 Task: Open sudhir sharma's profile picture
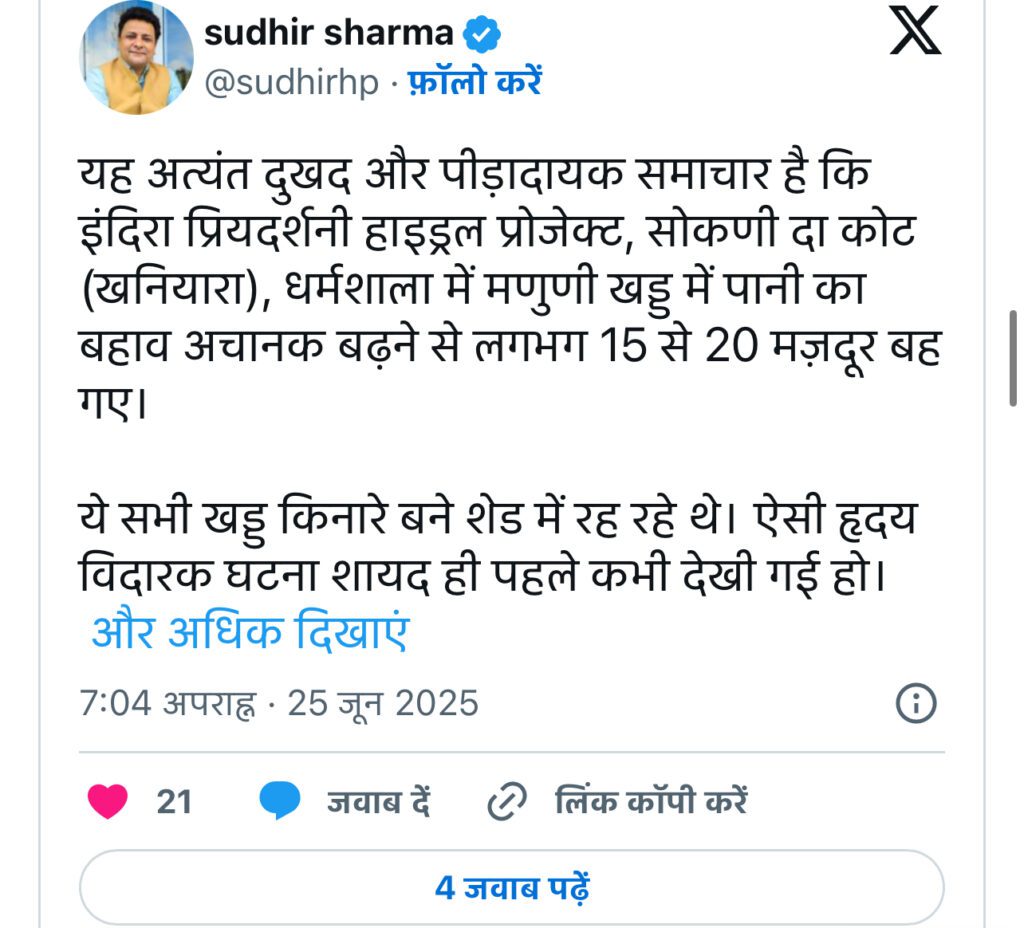pyautogui.click(x=136, y=58)
